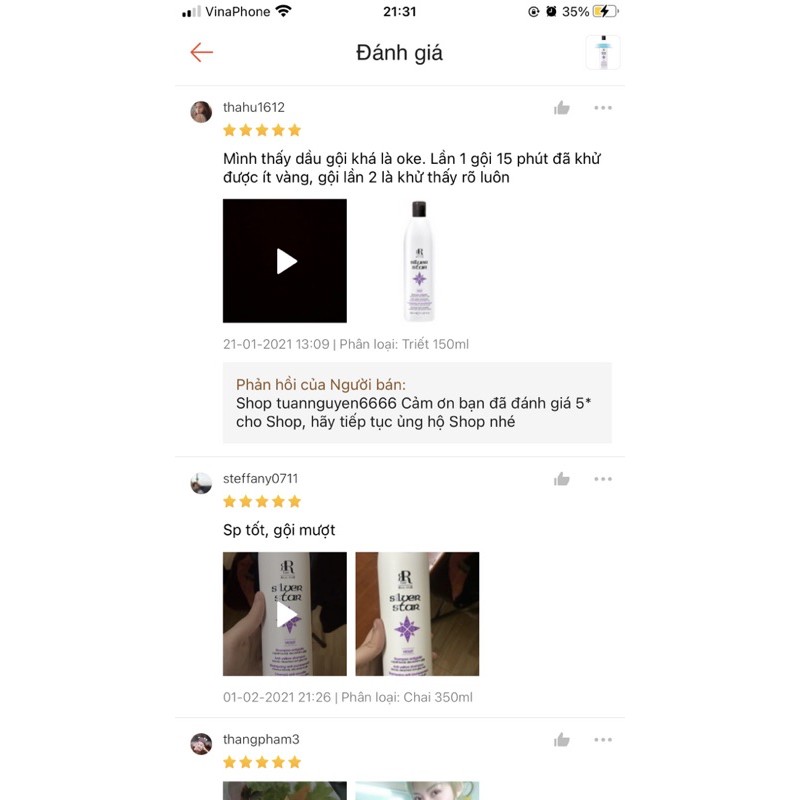Image resolution: width=800 pixels, height=800 pixels.
Task: Like thangpham3's review
Action: (562, 740)
